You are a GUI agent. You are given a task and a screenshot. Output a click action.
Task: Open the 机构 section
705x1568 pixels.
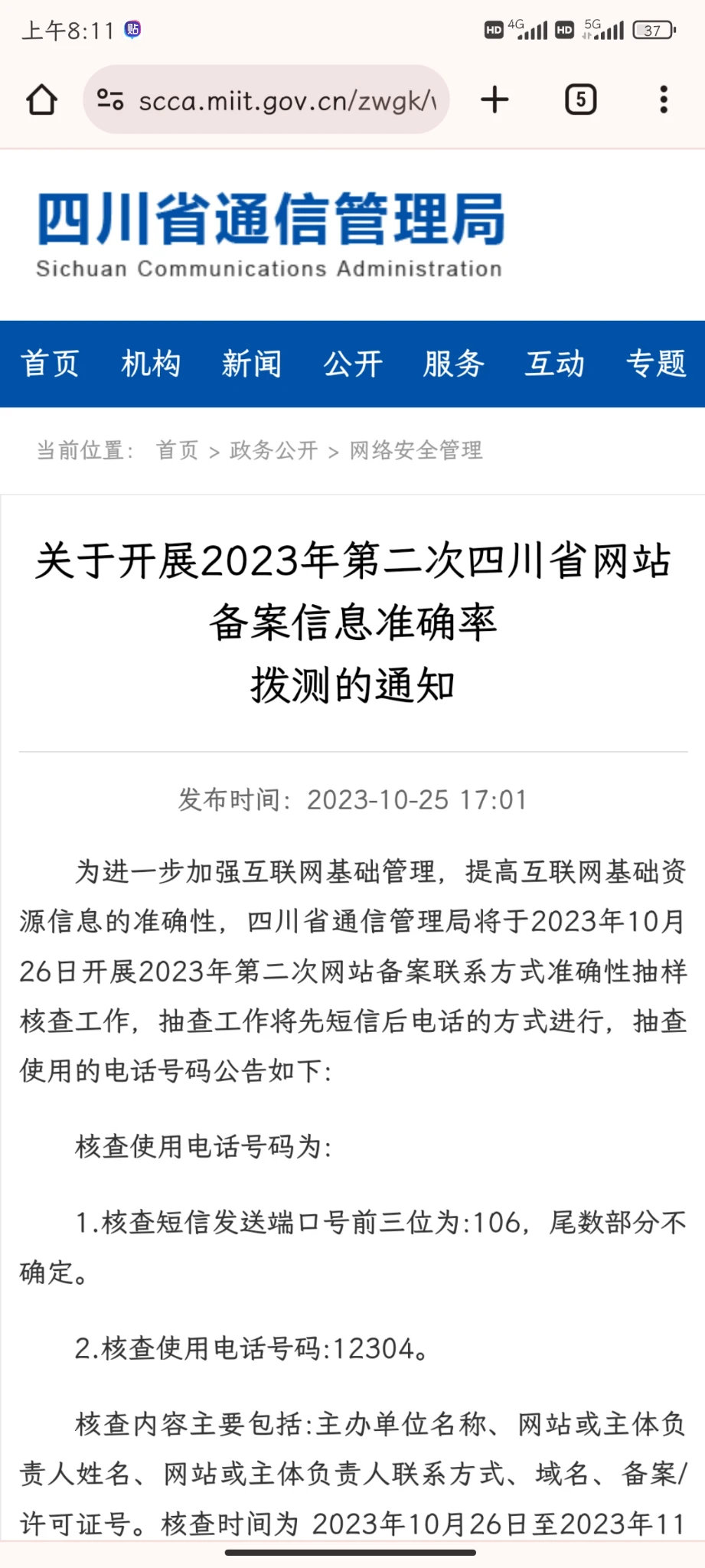click(151, 364)
